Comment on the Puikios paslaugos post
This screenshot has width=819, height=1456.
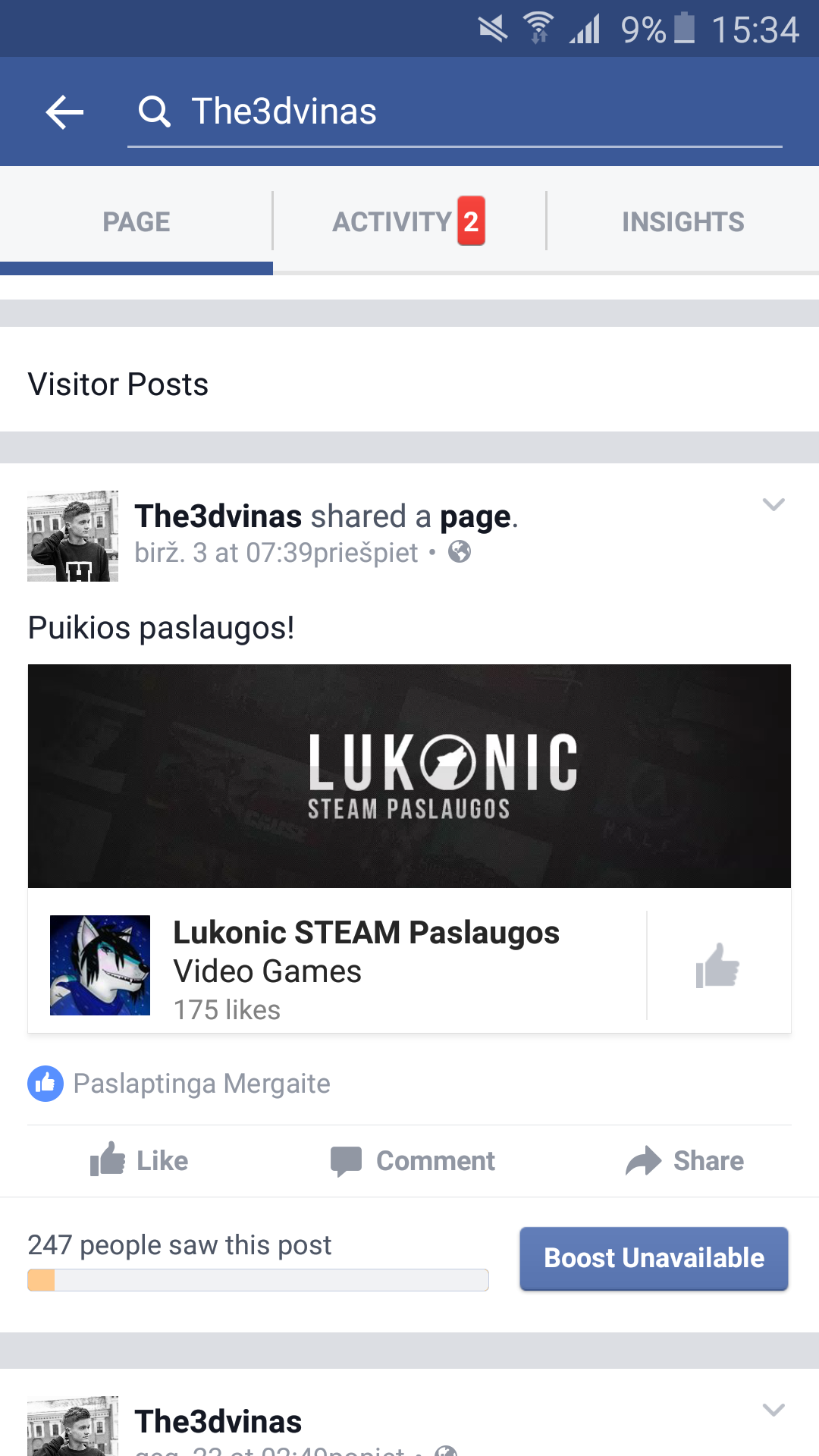coord(413,1160)
